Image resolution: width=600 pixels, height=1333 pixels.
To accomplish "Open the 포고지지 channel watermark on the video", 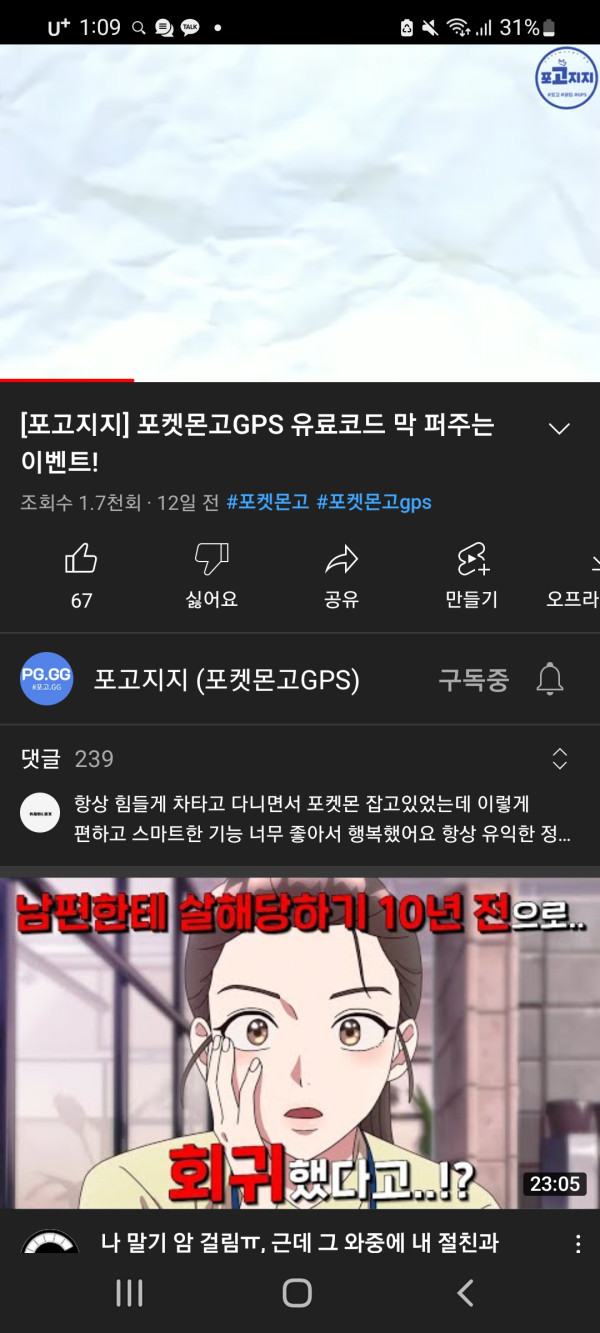I will [566, 78].
